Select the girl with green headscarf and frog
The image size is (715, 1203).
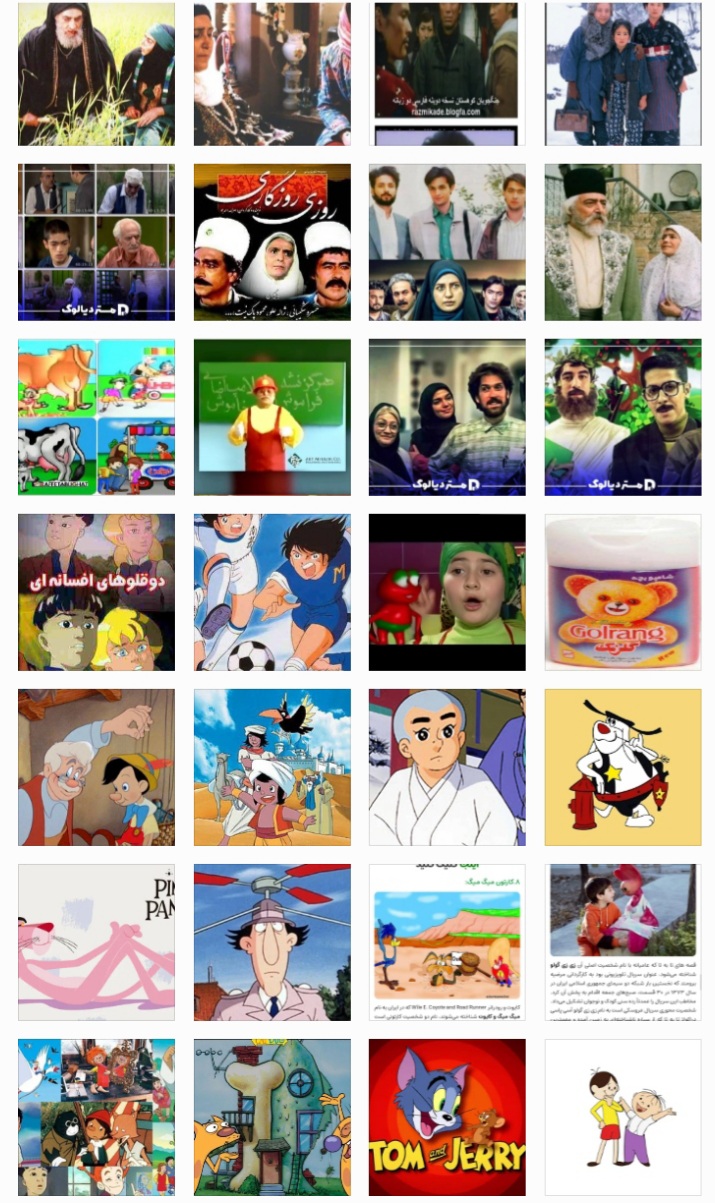tap(447, 592)
